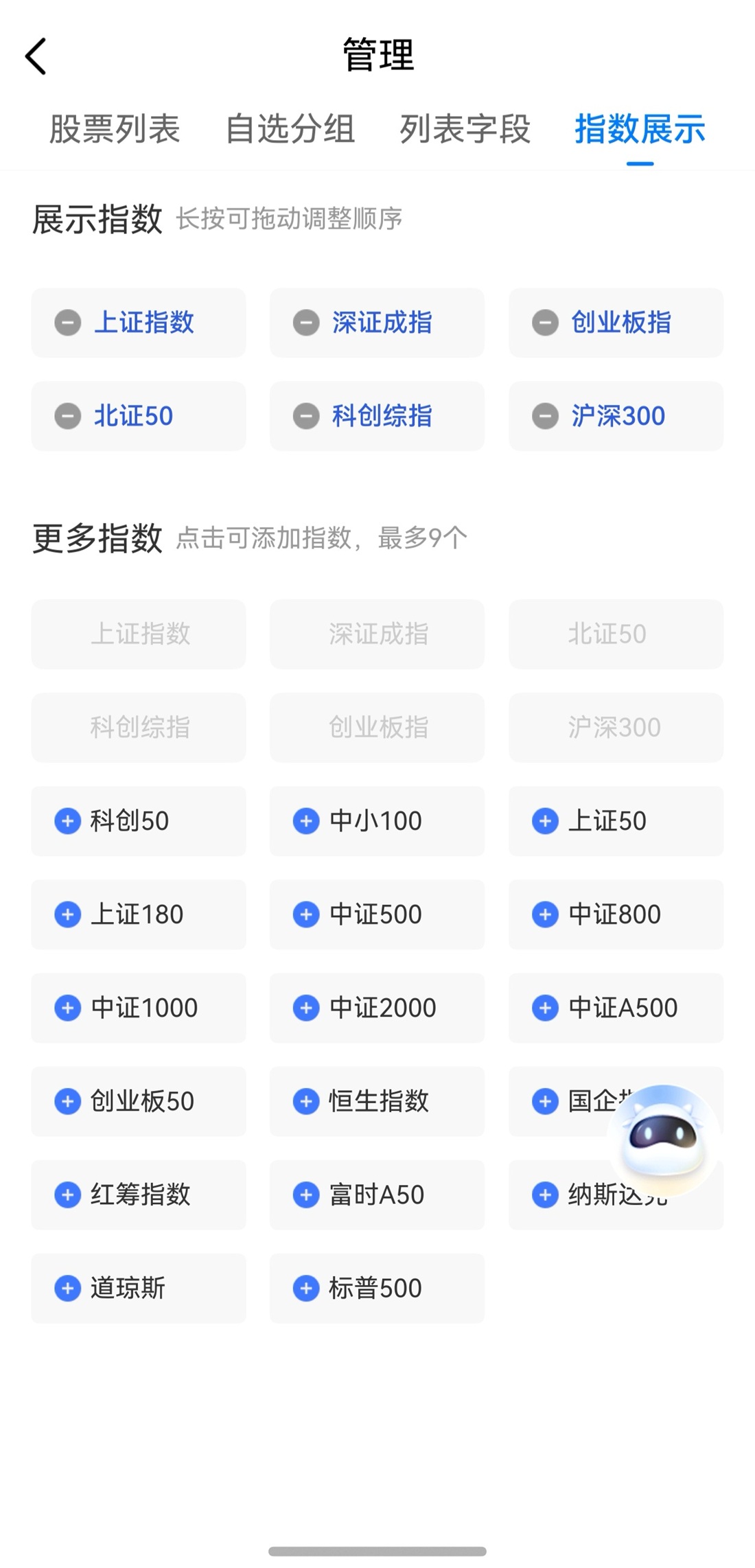This screenshot has height=1568, width=755.
Task: Add 恒生指数 using its plus icon
Action: click(305, 1102)
